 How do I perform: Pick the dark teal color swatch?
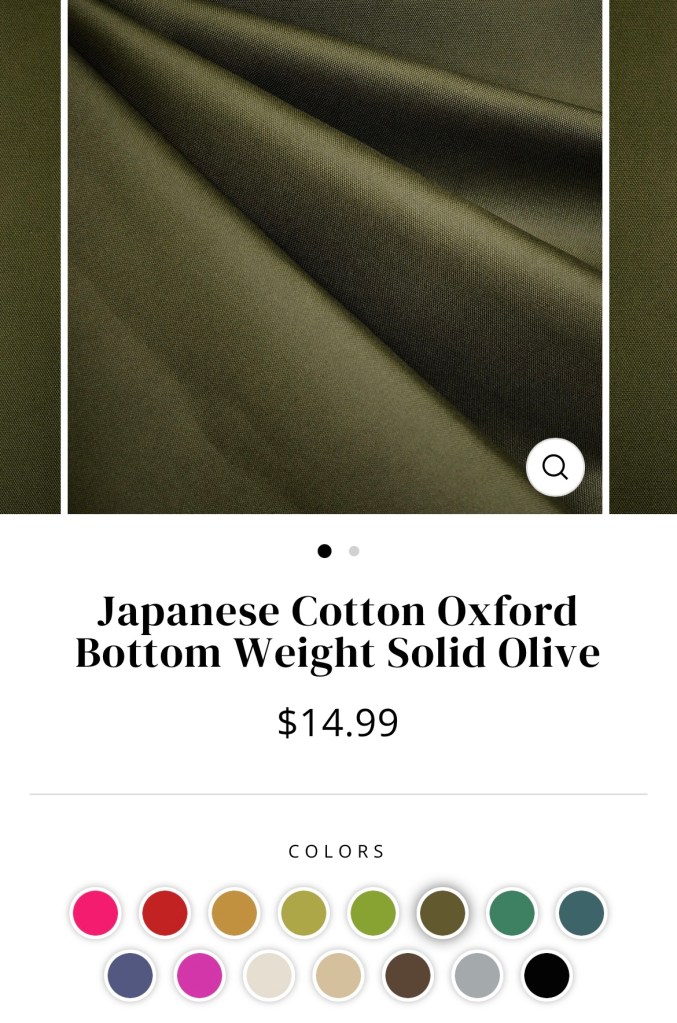click(x=581, y=913)
